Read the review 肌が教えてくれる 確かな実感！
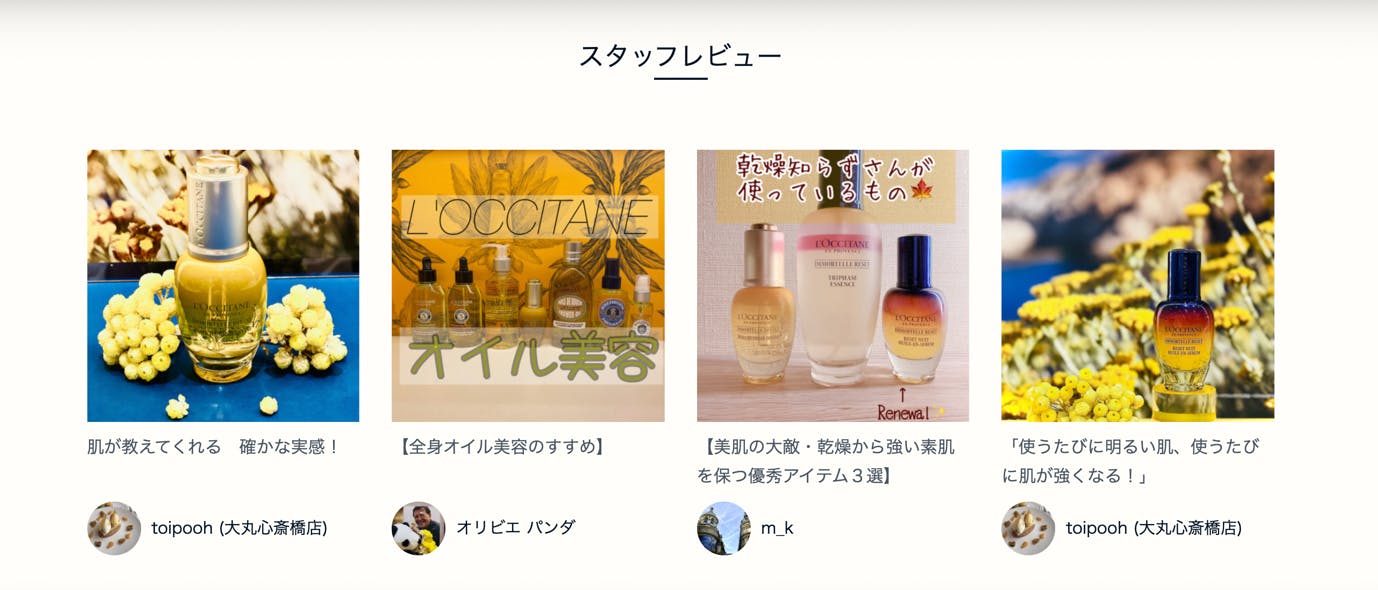Viewport: 1378px width, 590px height. tap(214, 447)
